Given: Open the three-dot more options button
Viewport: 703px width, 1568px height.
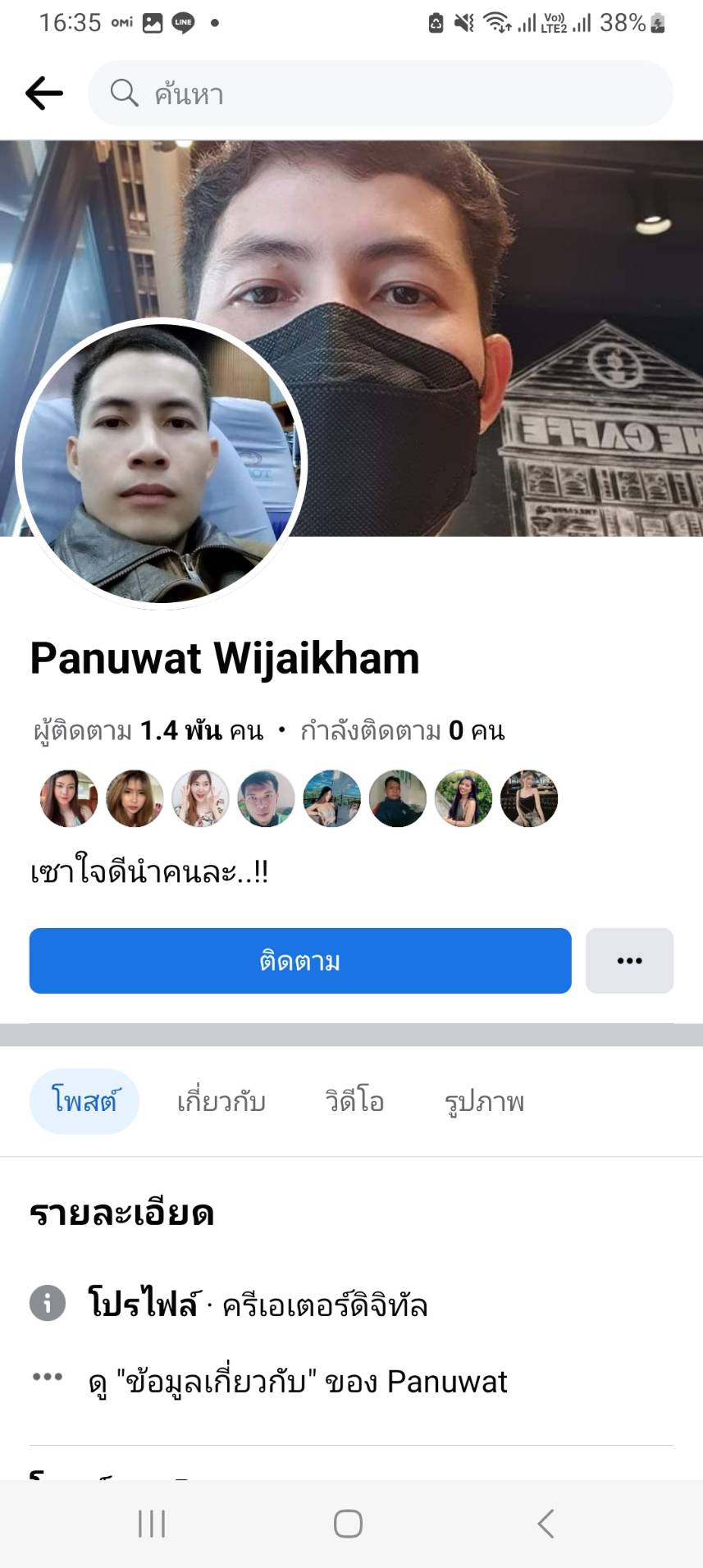Looking at the screenshot, I should click(629, 961).
